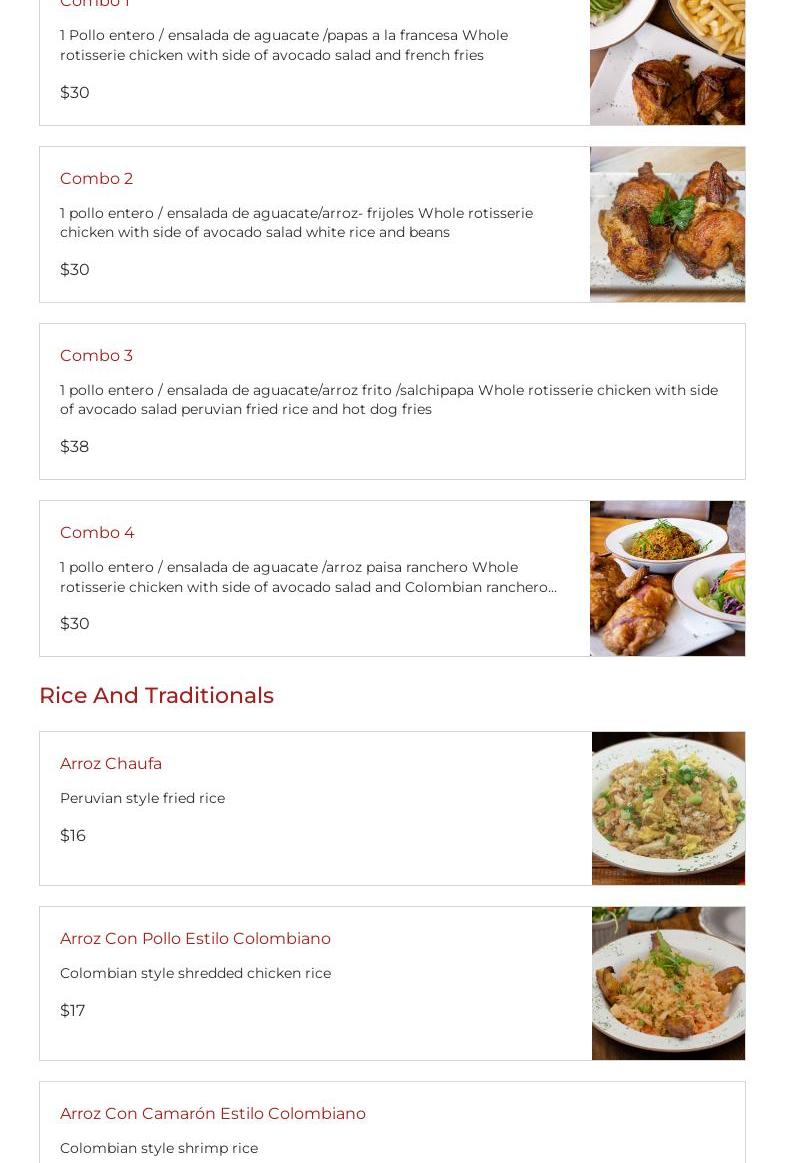The height and width of the screenshot is (1163, 785).
Task: Select Arroz Con Pollo Estilo Colombiano
Action: 195,938
